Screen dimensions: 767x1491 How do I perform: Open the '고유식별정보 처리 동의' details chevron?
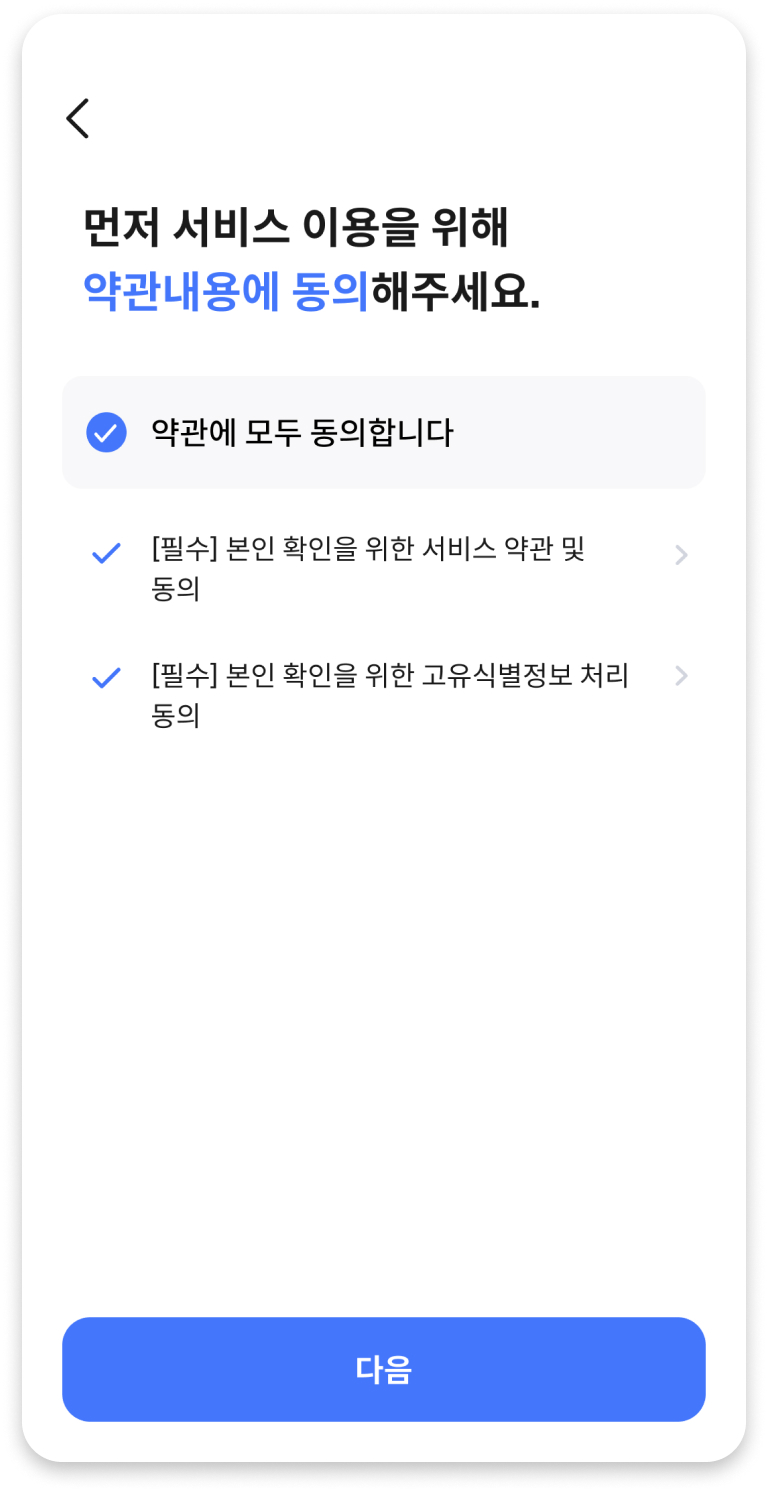(681, 676)
